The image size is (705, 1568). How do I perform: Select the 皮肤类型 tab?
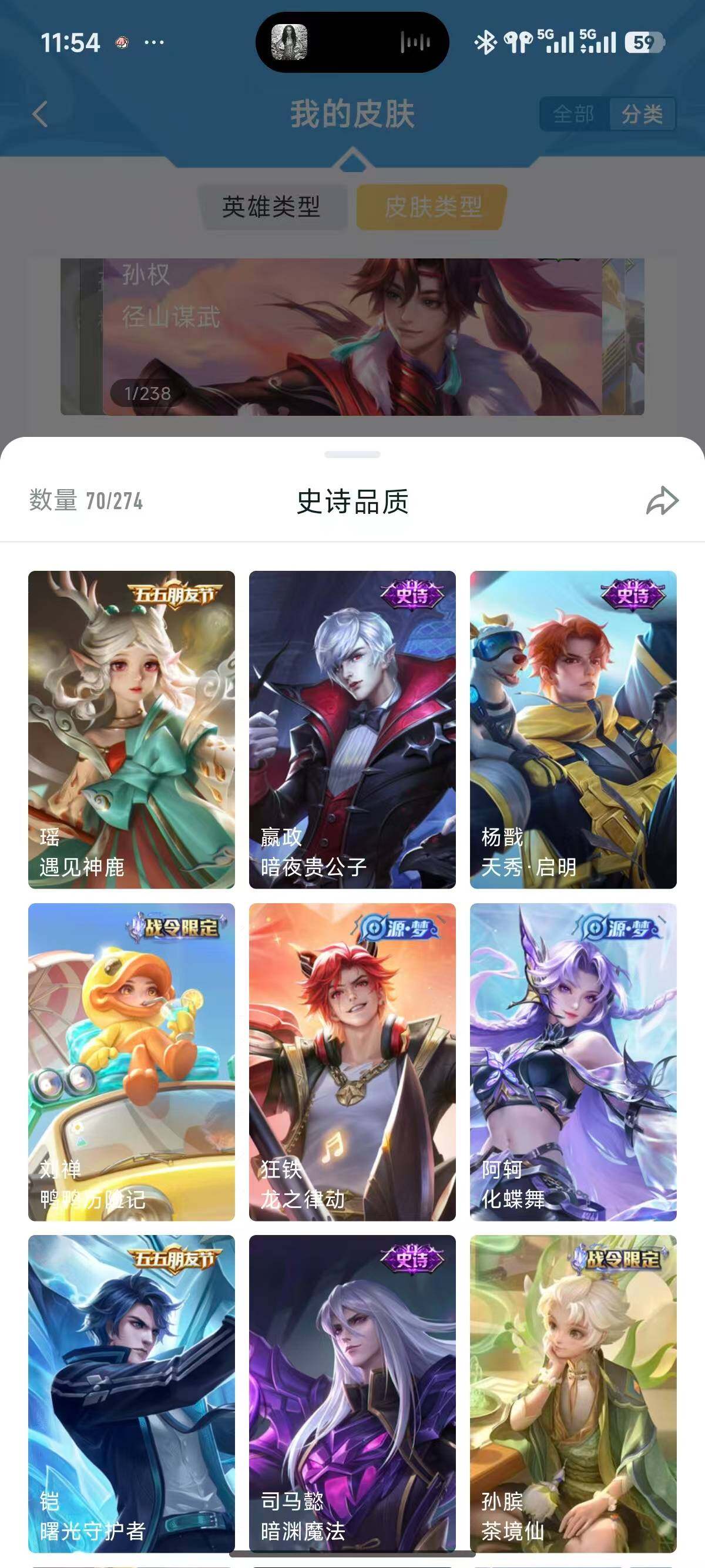[x=431, y=207]
